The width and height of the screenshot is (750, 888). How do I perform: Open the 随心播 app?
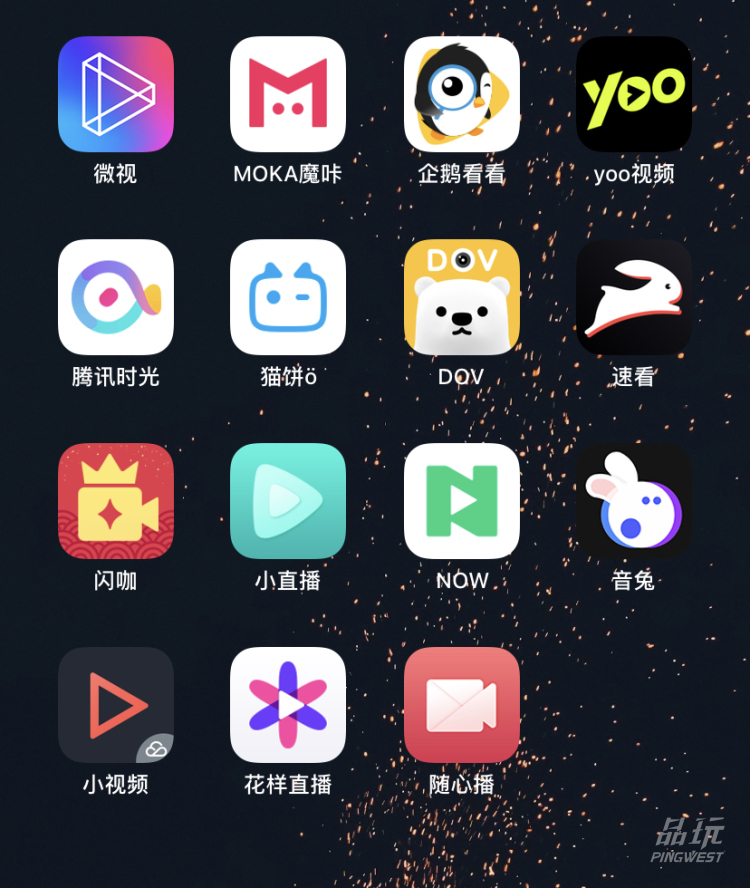462,705
